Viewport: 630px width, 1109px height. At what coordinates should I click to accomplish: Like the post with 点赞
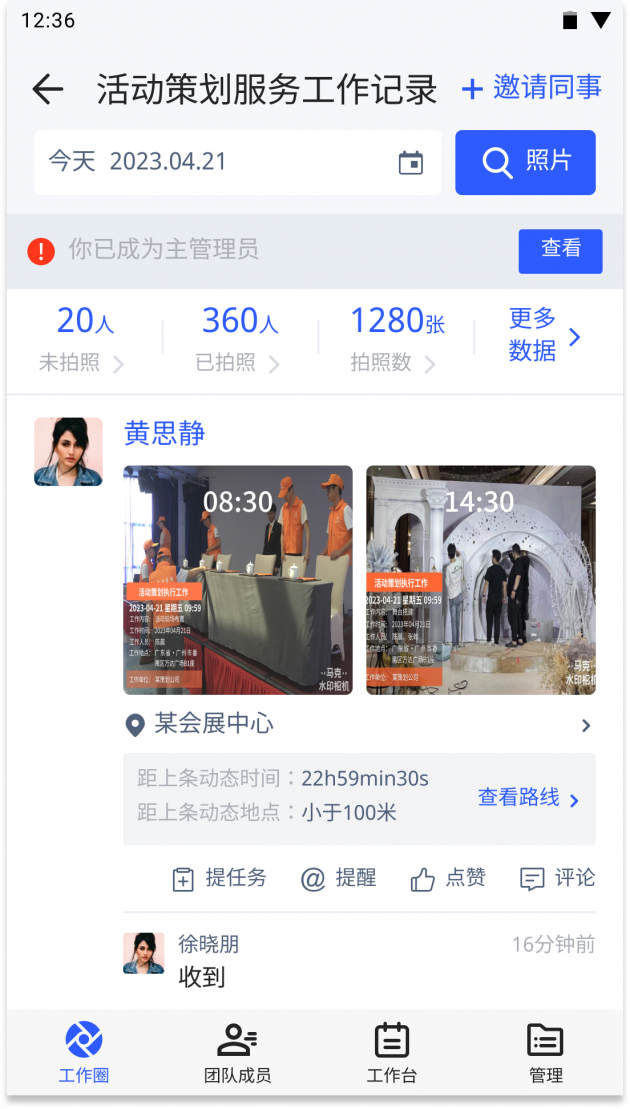click(448, 878)
